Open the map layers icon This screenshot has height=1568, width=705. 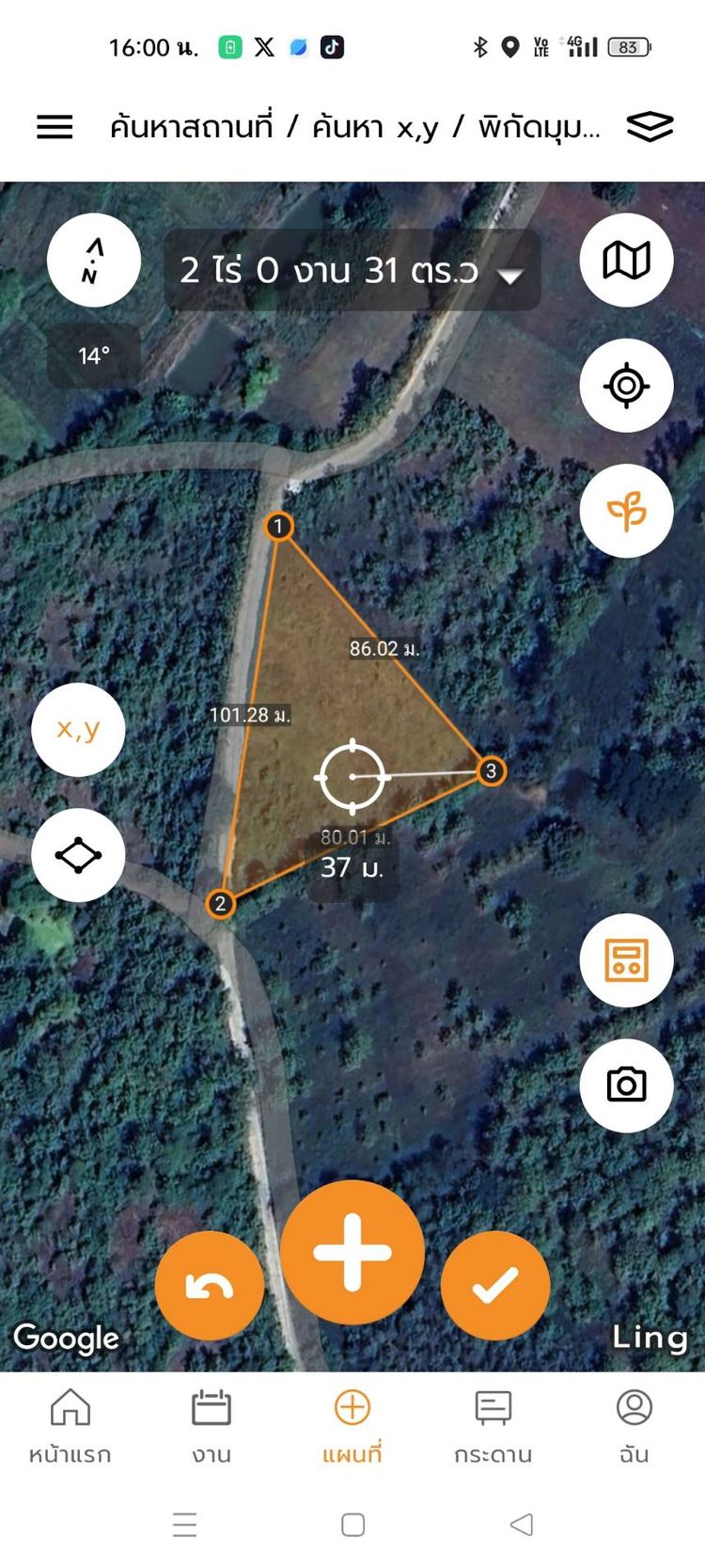tap(650, 127)
